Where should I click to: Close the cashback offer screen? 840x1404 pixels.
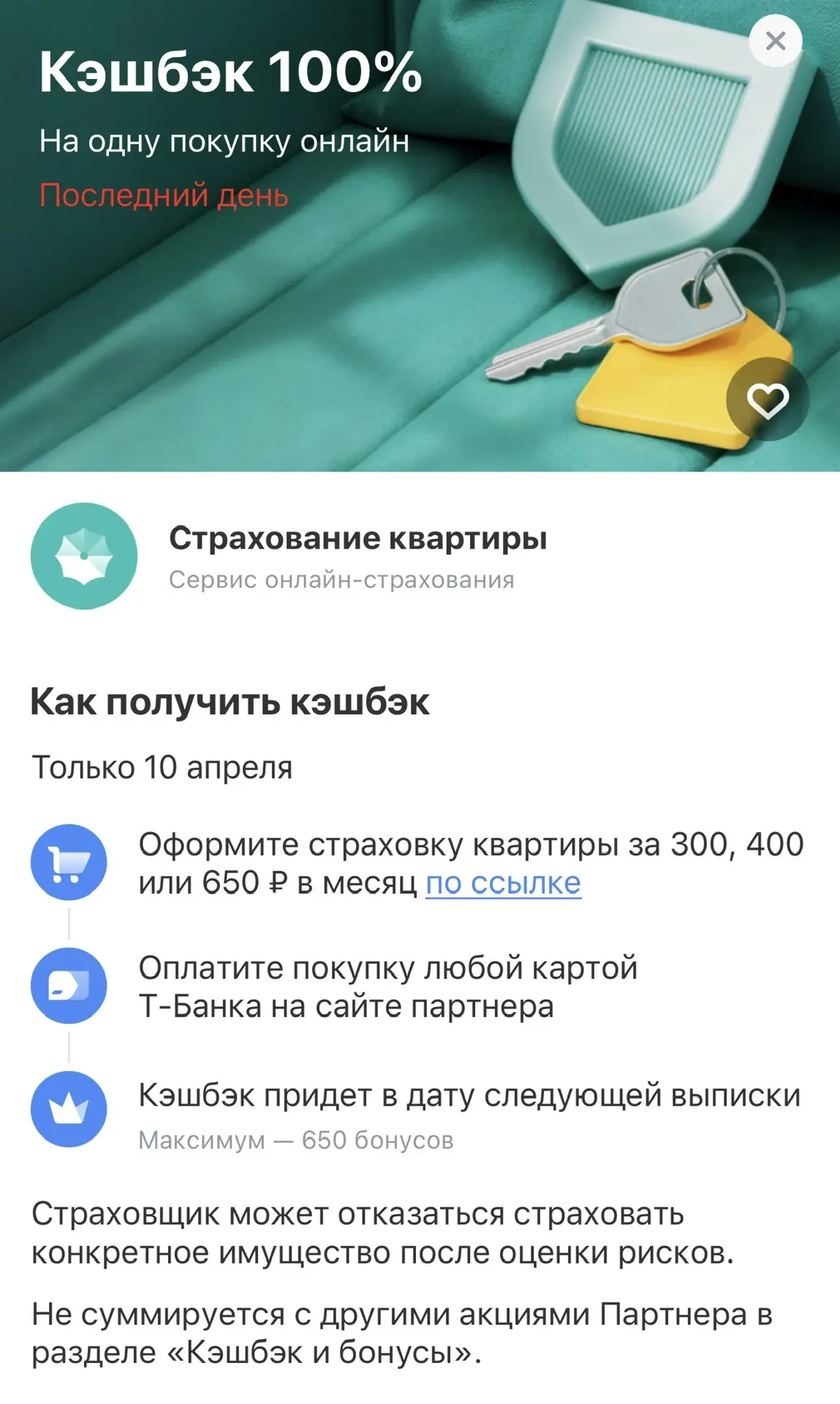[x=775, y=41]
